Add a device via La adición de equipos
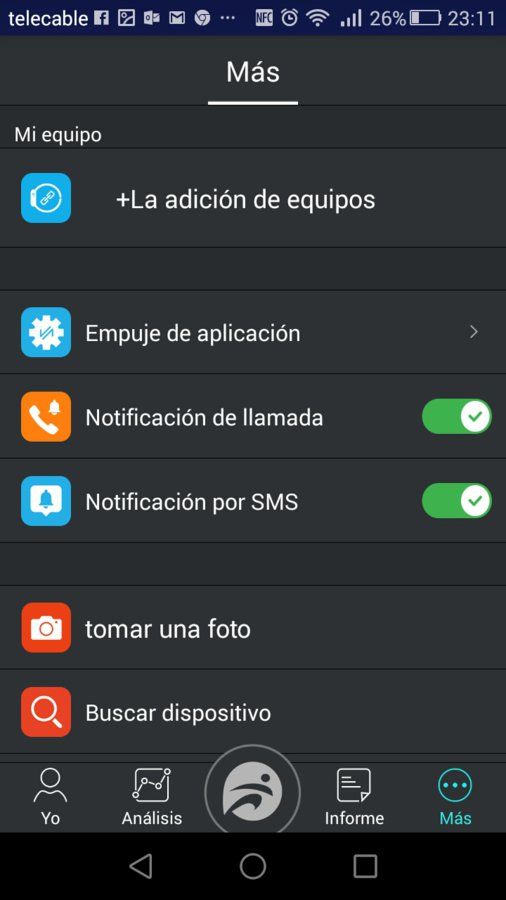Image resolution: width=506 pixels, height=900 pixels. [252, 199]
